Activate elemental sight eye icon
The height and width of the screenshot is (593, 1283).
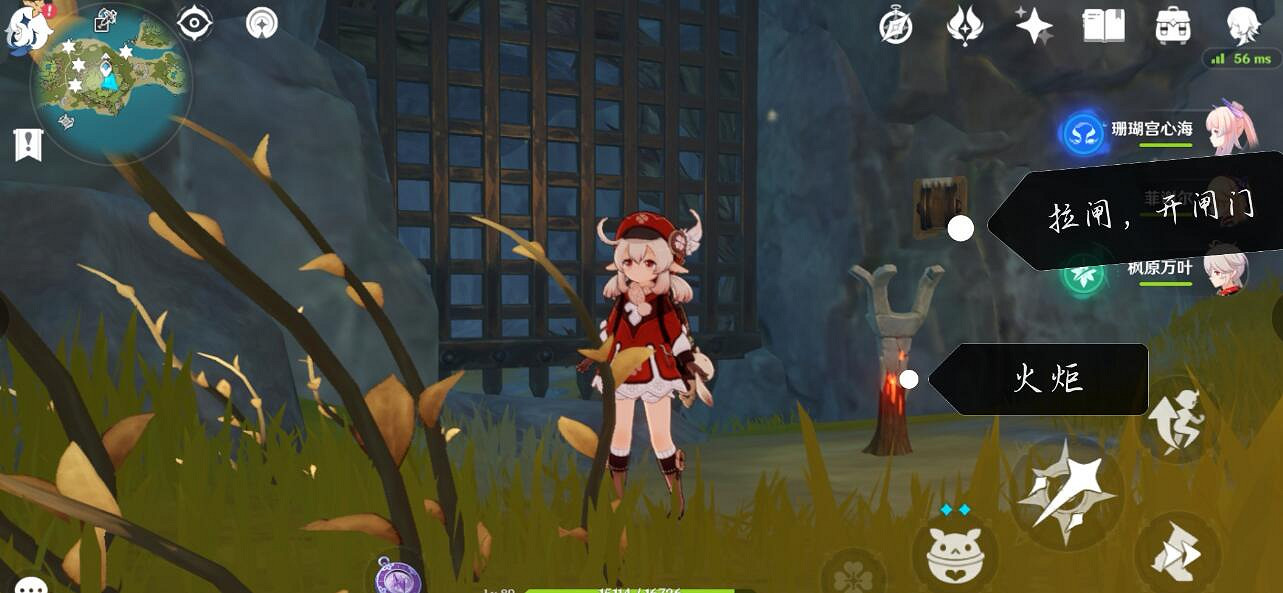click(194, 23)
